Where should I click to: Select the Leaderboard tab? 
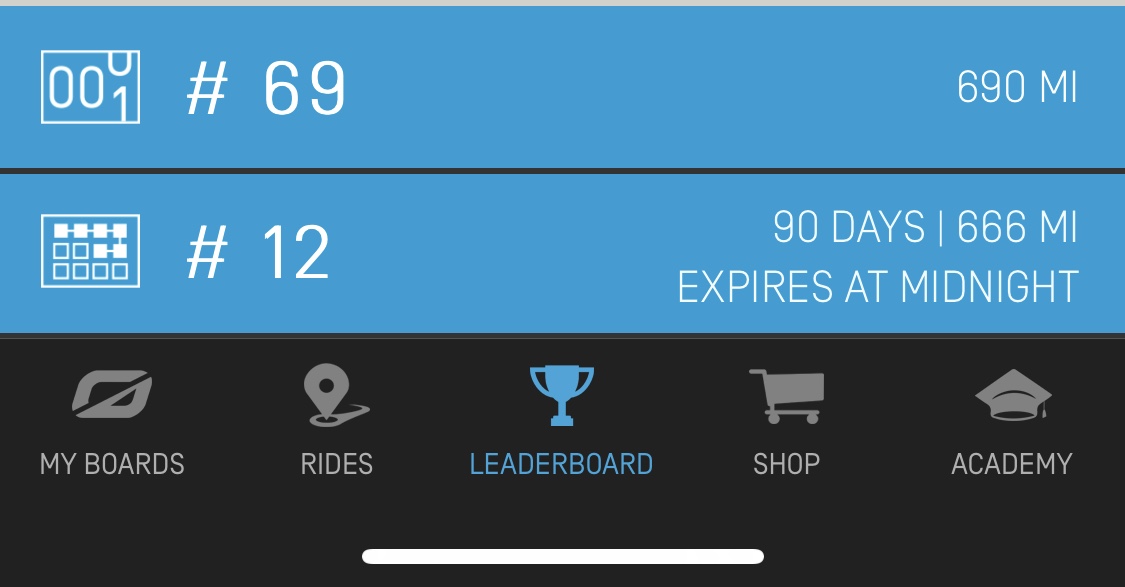561,421
